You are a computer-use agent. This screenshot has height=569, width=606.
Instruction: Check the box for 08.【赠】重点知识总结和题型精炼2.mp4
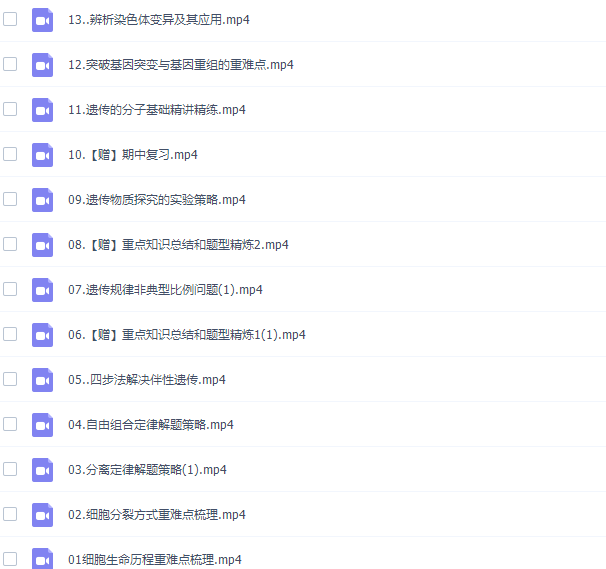pyautogui.click(x=10, y=244)
